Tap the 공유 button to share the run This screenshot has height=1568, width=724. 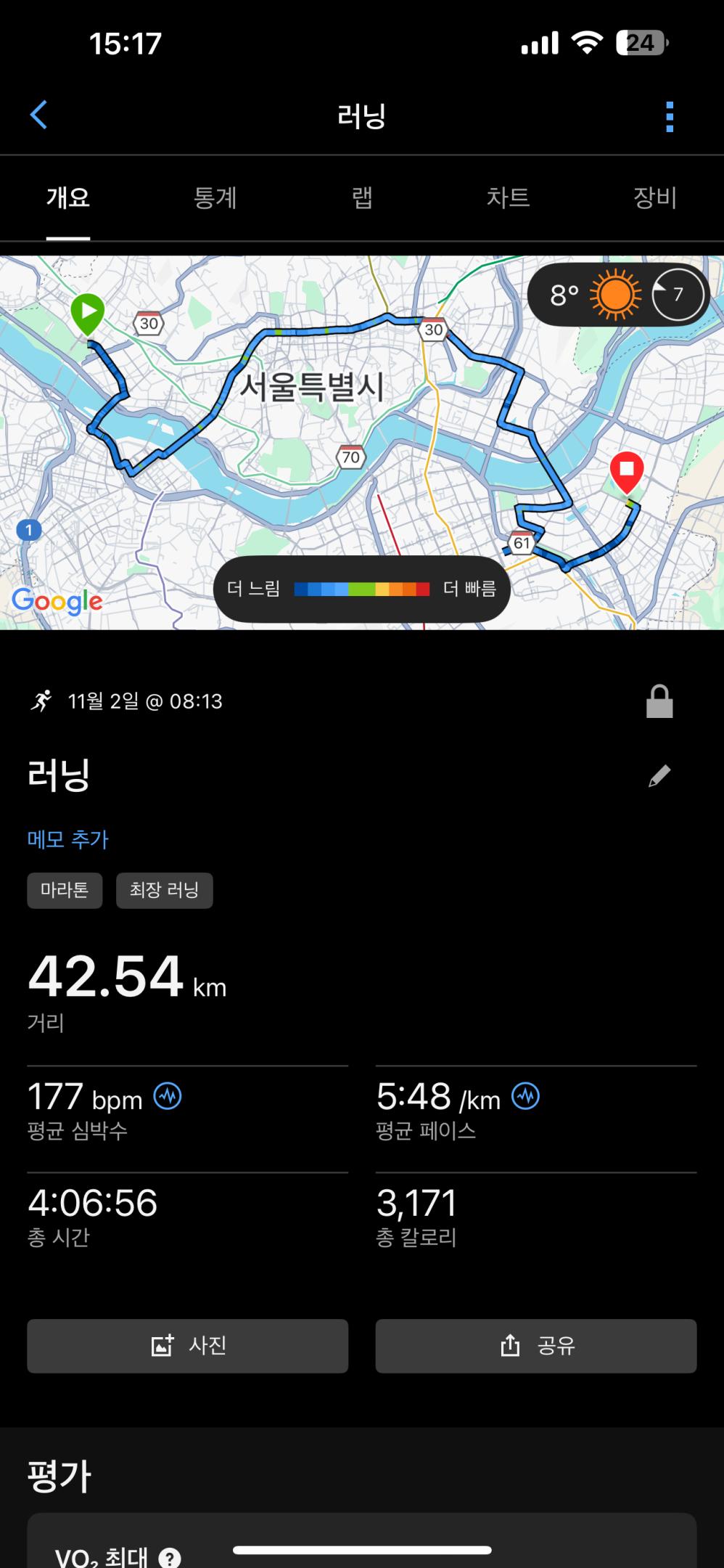(x=536, y=1347)
